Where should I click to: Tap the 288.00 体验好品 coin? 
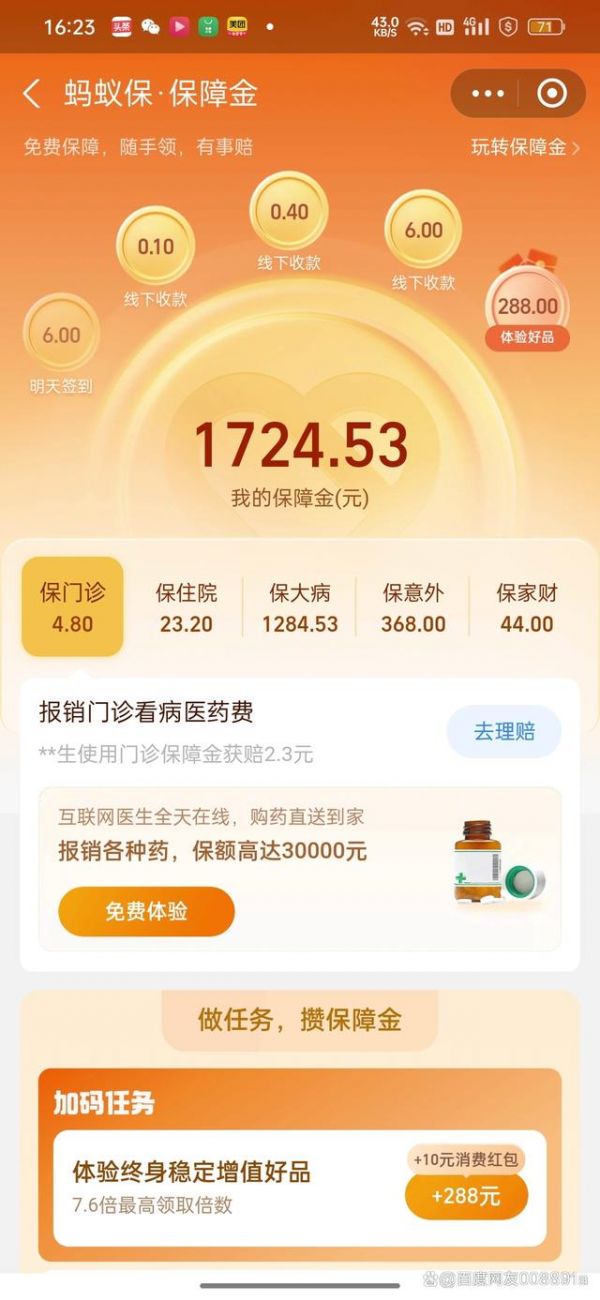[x=528, y=306]
